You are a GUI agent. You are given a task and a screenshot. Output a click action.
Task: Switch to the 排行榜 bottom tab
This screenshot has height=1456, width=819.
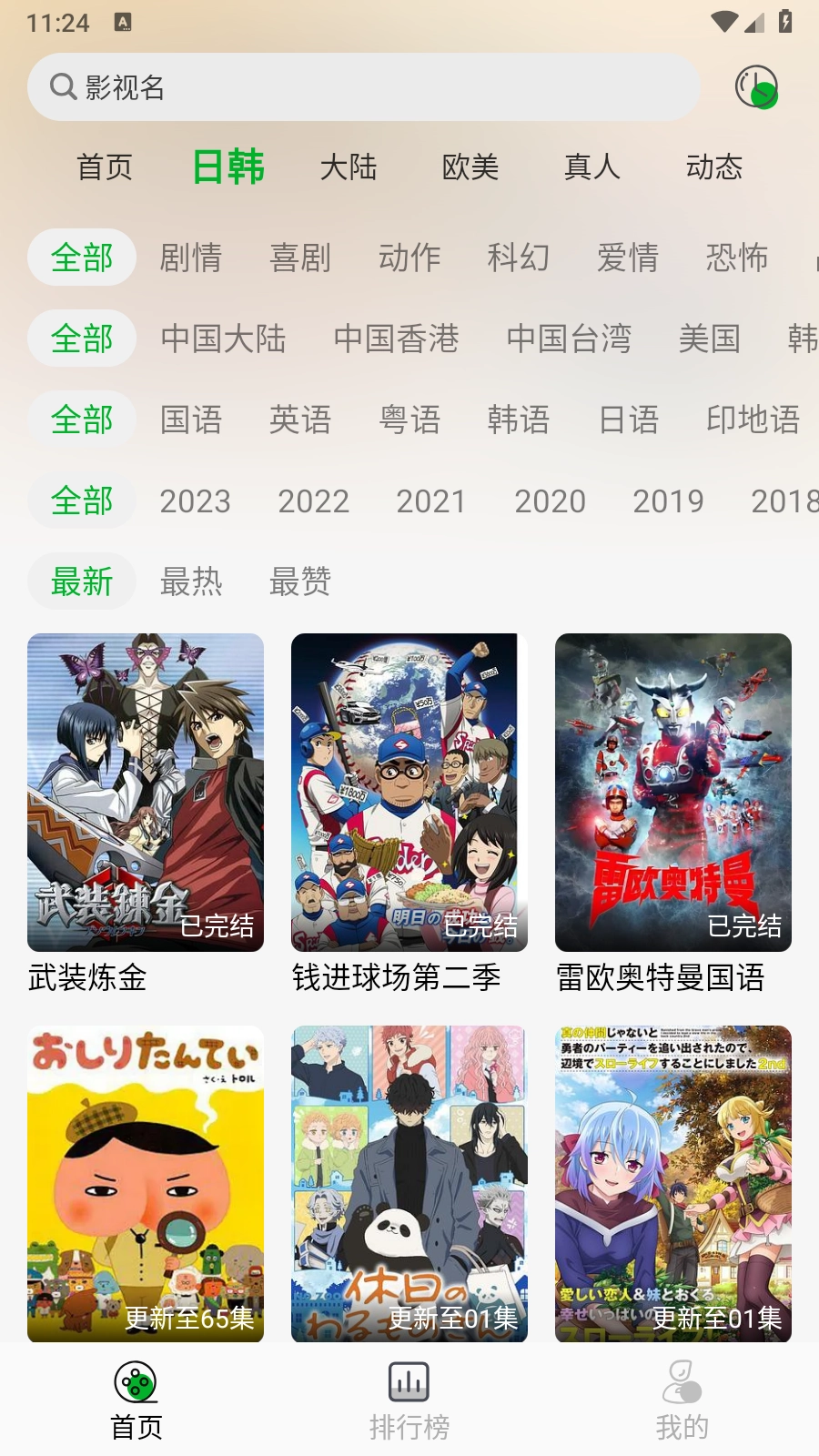coord(409,1400)
